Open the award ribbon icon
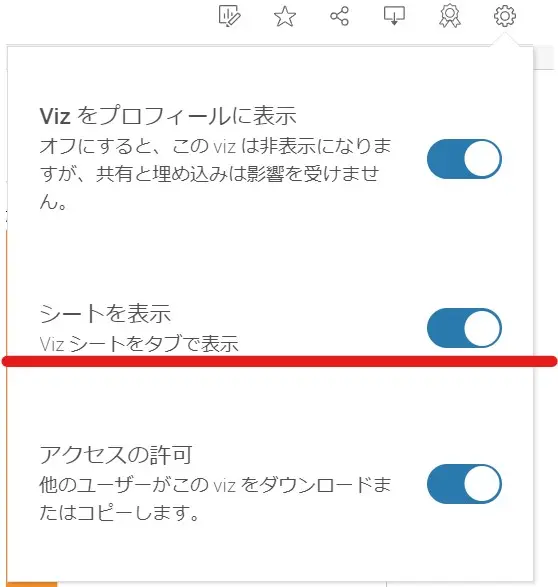 tap(449, 16)
